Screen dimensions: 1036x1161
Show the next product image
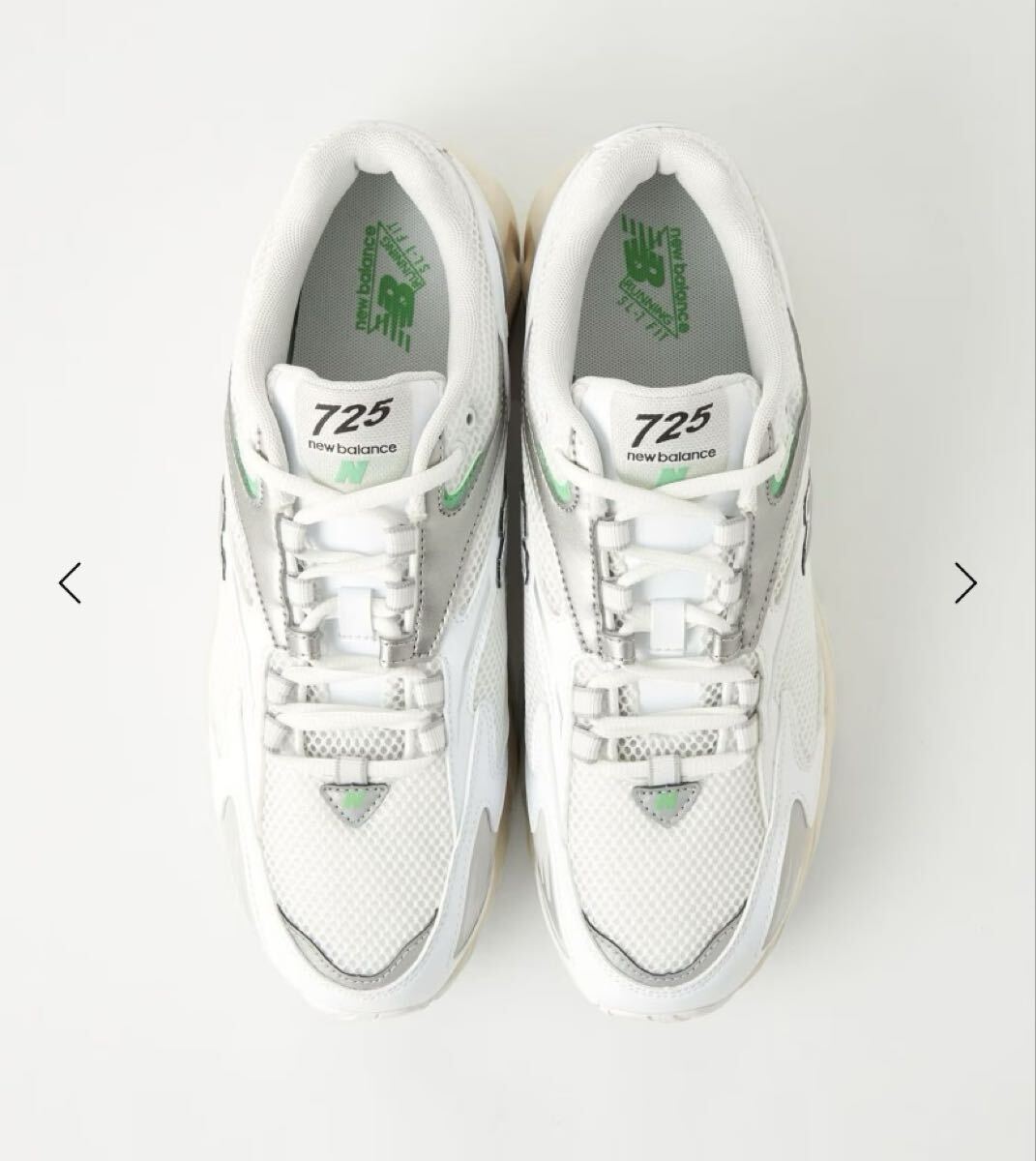964,582
